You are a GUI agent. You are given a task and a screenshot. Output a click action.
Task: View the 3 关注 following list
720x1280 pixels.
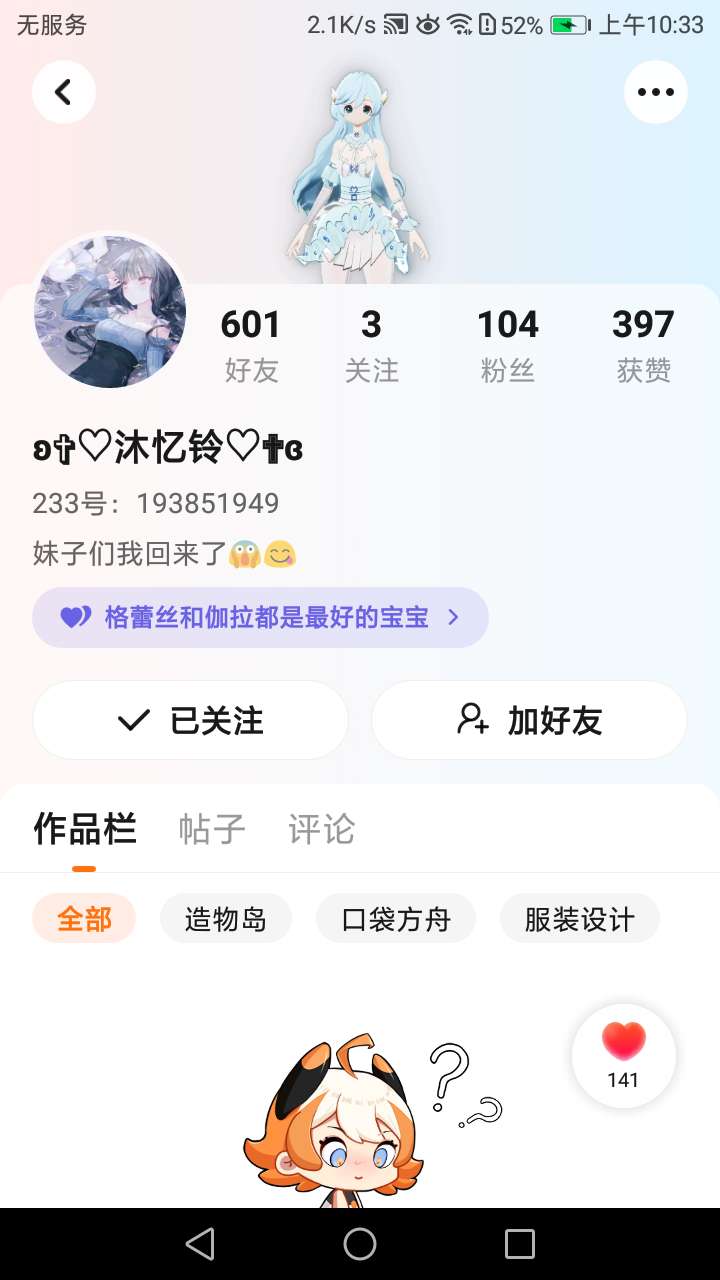coord(371,344)
